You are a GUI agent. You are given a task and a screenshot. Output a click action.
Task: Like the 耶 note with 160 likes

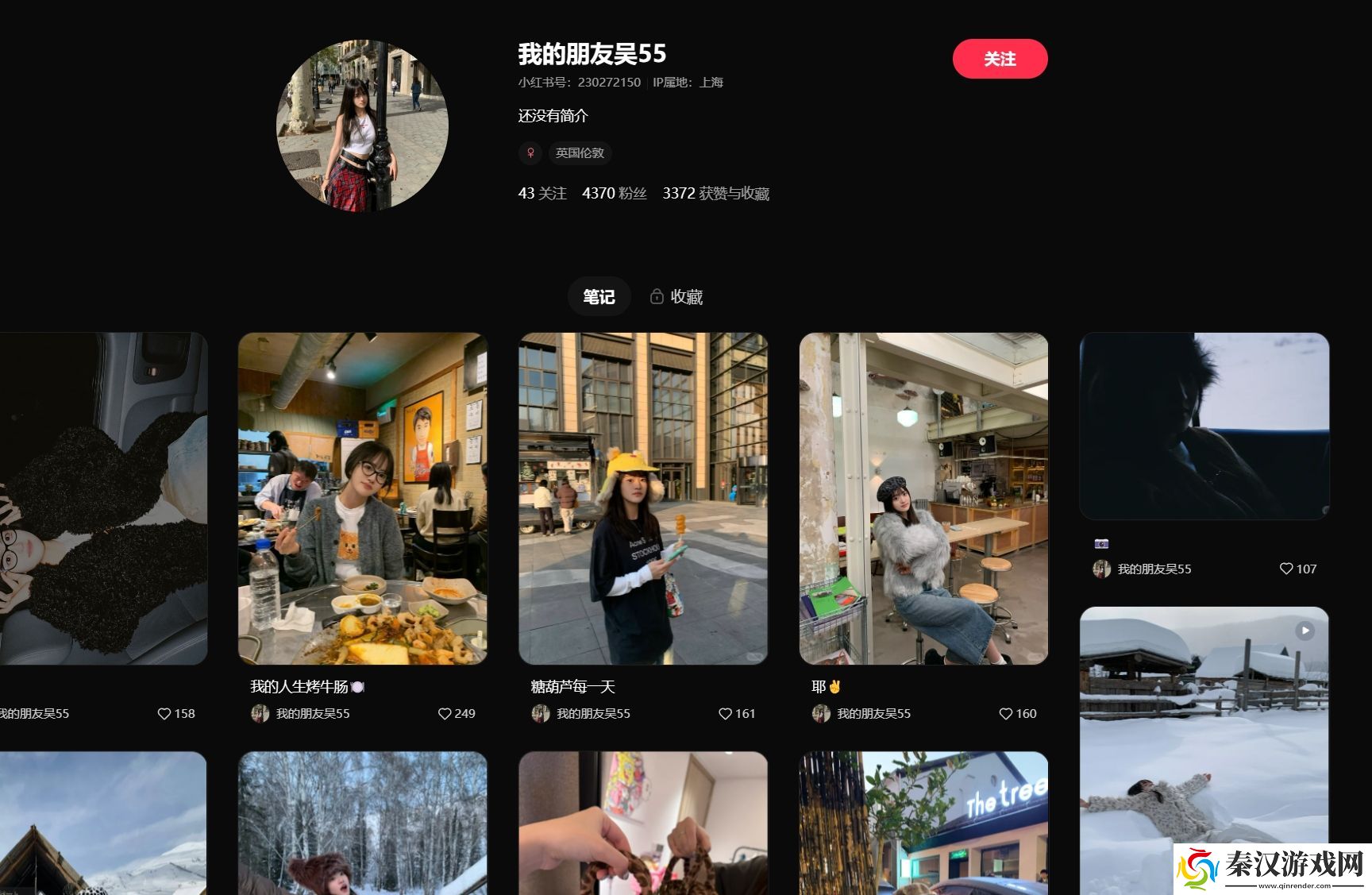[x=1005, y=714]
